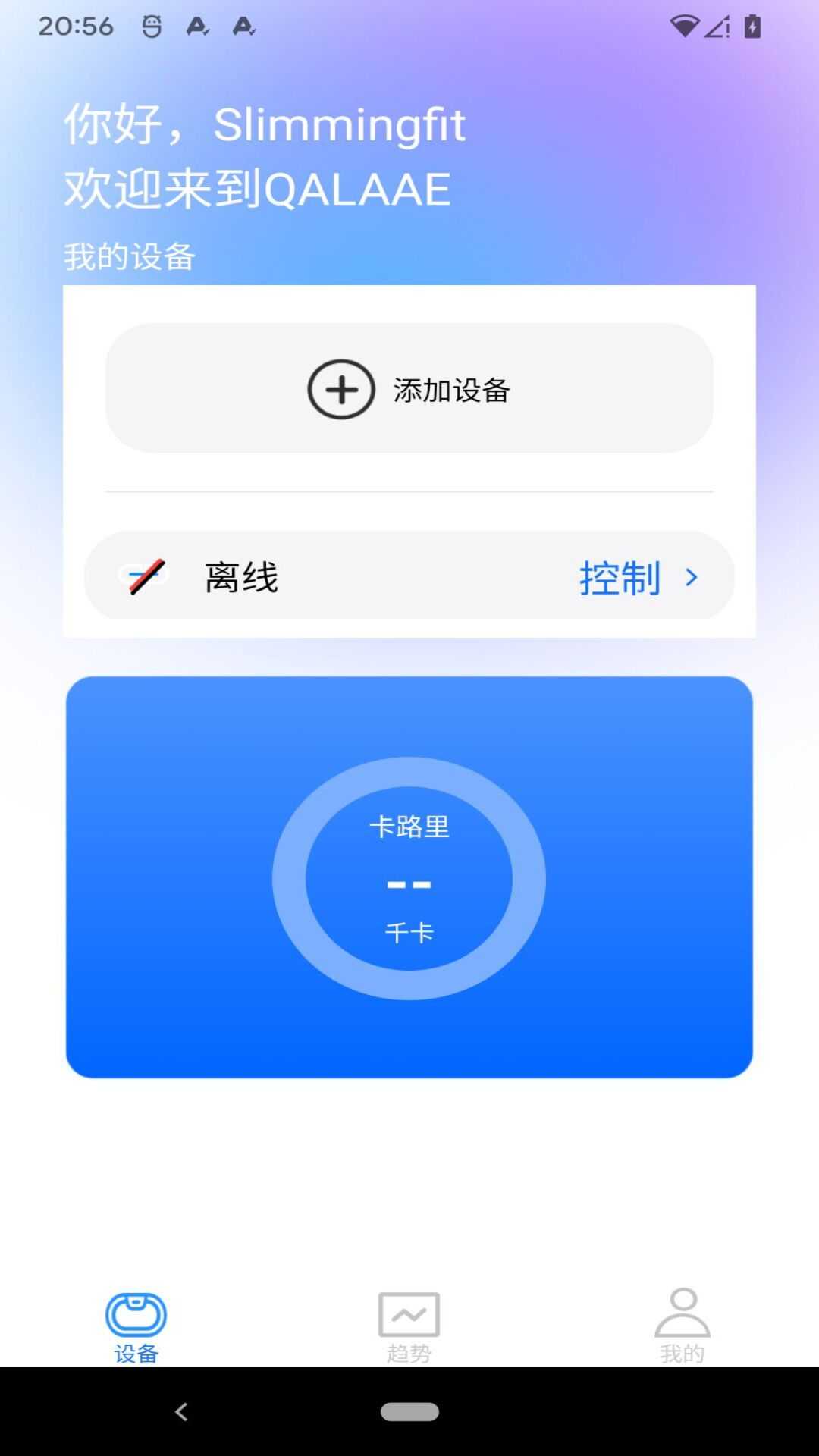Switch the device online via 控制
Viewport: 819px width, 1456px height.
pyautogui.click(x=620, y=577)
